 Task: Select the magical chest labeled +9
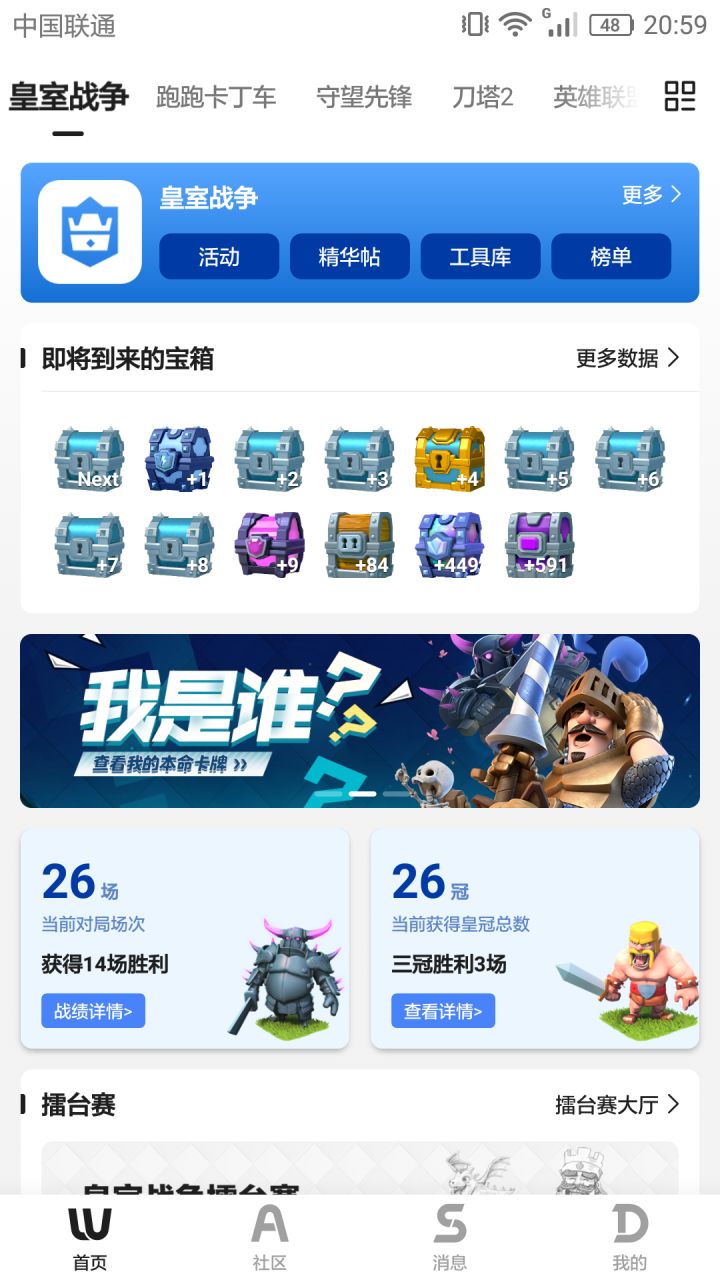pos(270,543)
